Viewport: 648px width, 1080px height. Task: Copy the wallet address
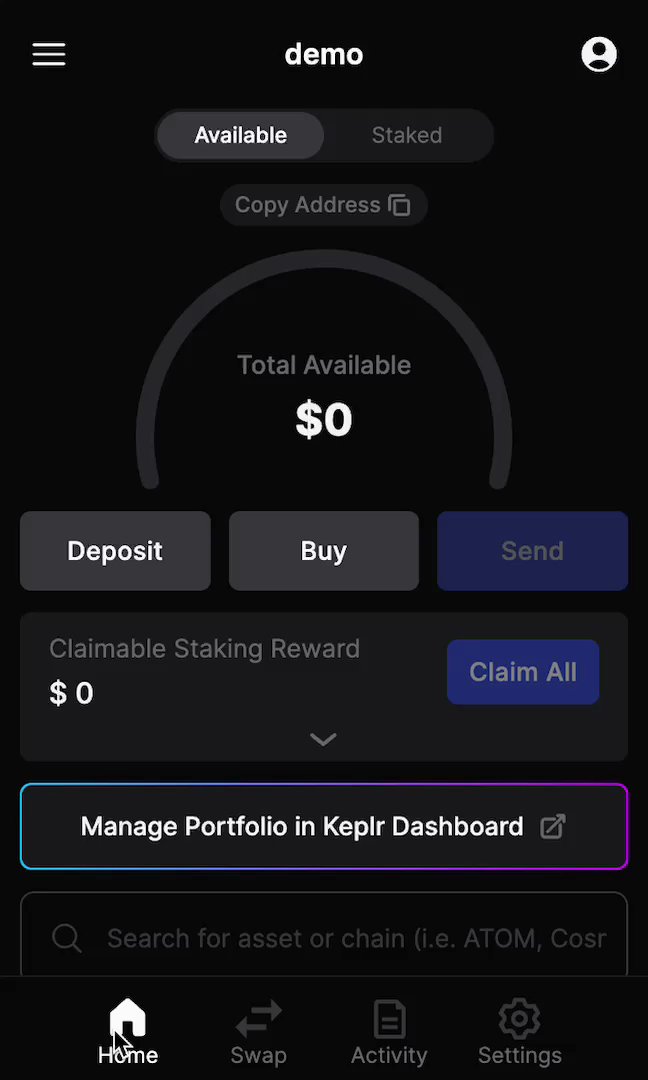323,205
